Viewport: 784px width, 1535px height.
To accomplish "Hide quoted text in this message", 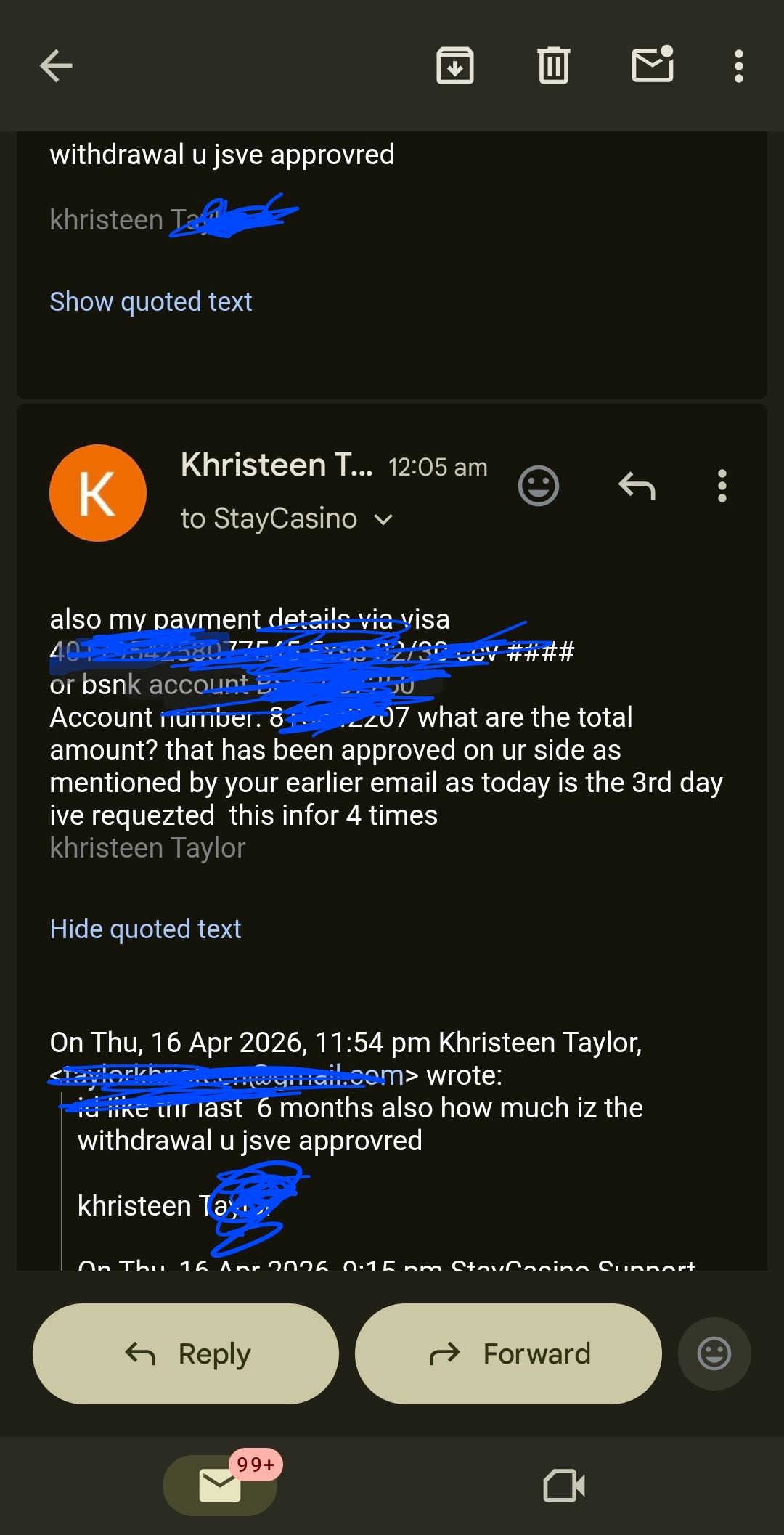I will [x=145, y=929].
